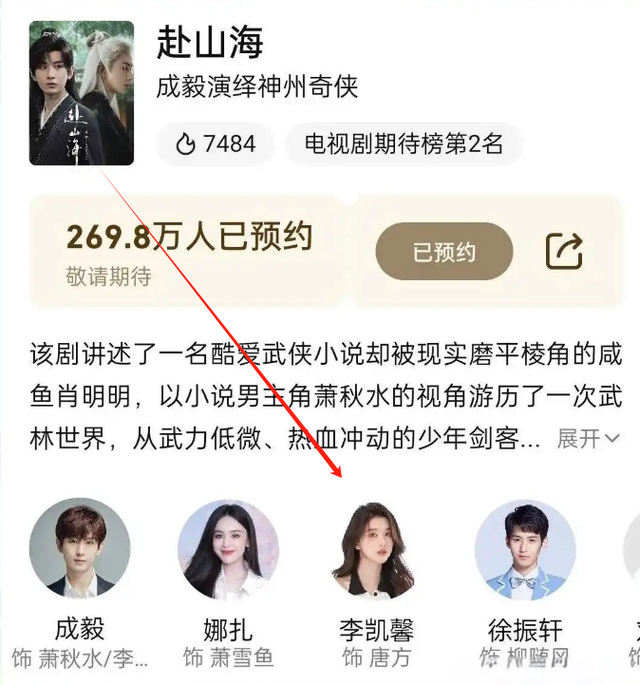Open 娜扎's cast profile

click(228, 549)
